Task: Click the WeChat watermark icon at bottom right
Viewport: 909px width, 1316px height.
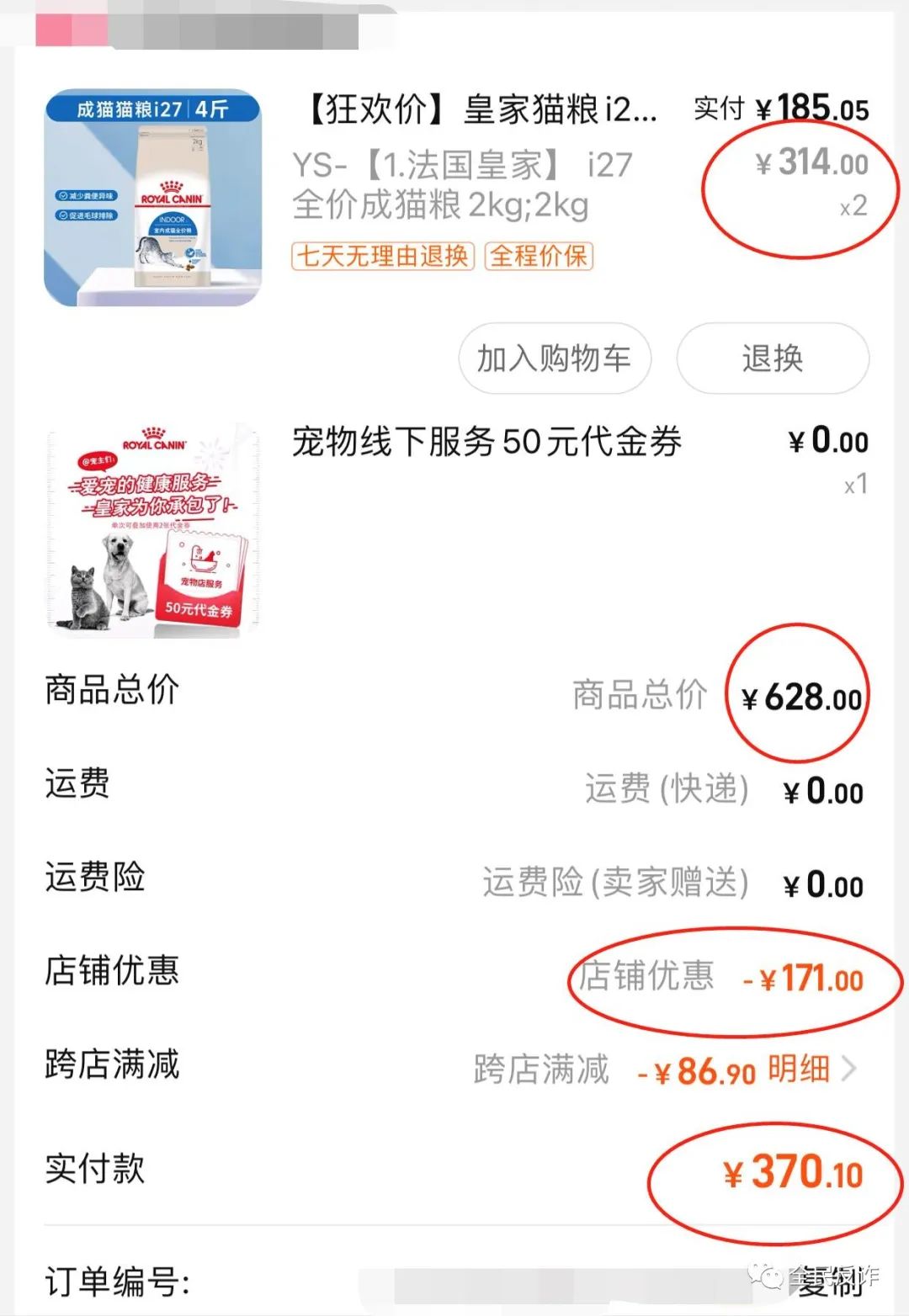Action: (x=767, y=1278)
